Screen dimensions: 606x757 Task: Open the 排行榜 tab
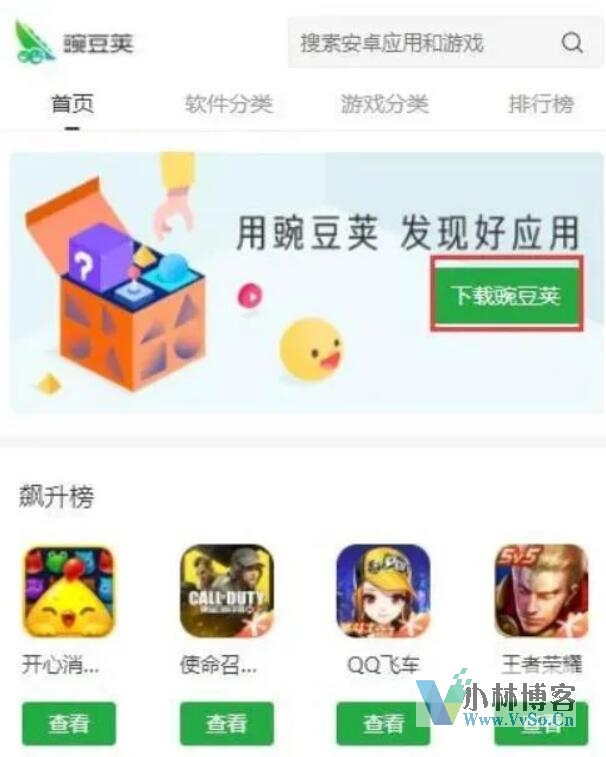[x=540, y=103]
